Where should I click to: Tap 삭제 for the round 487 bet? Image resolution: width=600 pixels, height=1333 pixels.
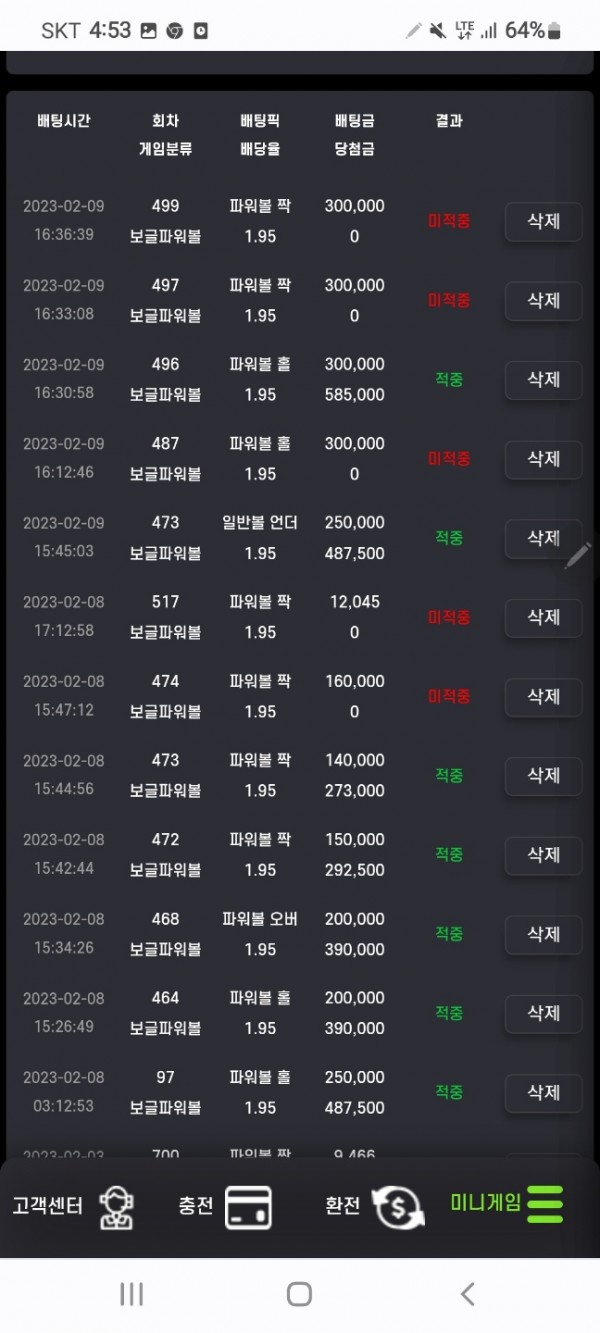tap(543, 459)
